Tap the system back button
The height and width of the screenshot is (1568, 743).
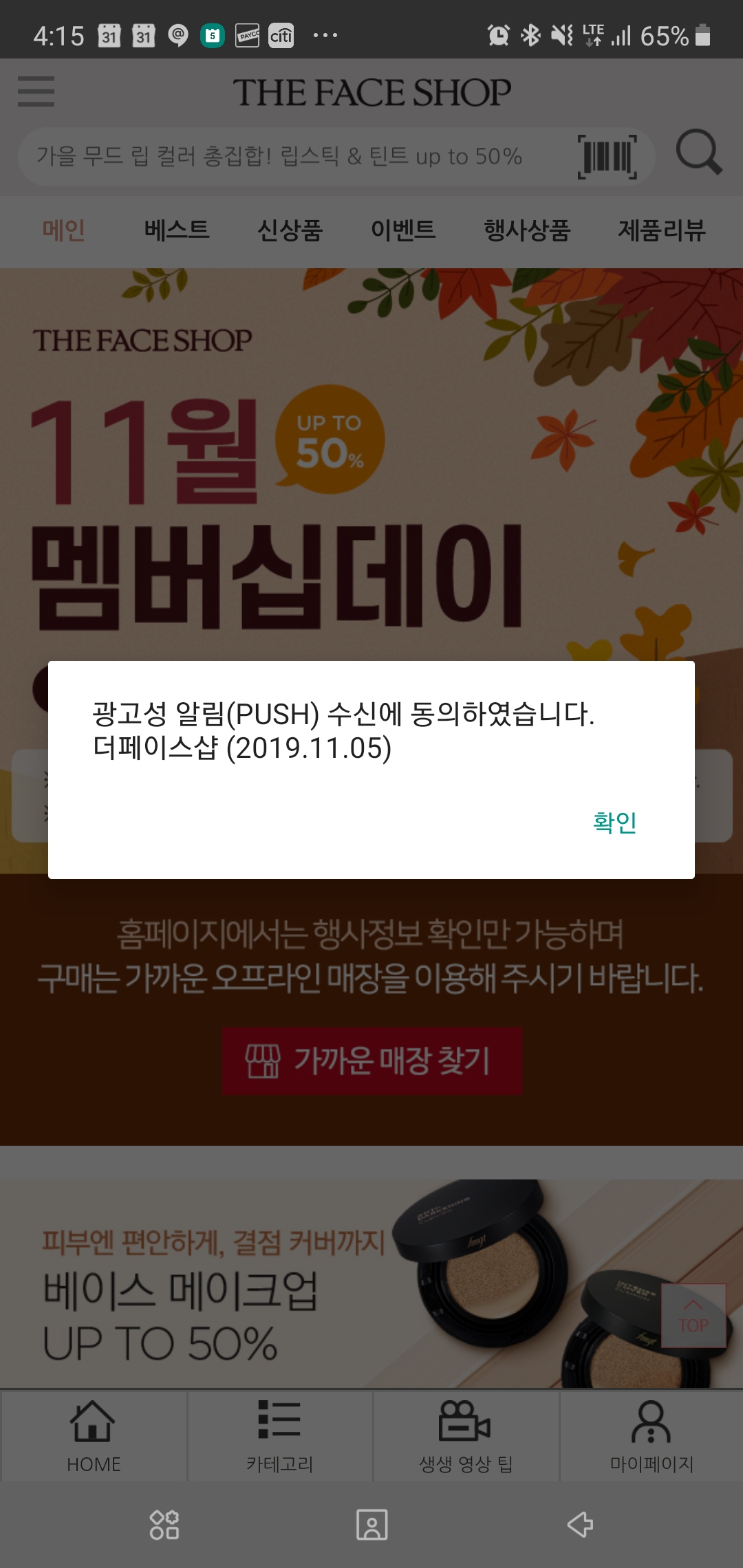click(x=580, y=1525)
